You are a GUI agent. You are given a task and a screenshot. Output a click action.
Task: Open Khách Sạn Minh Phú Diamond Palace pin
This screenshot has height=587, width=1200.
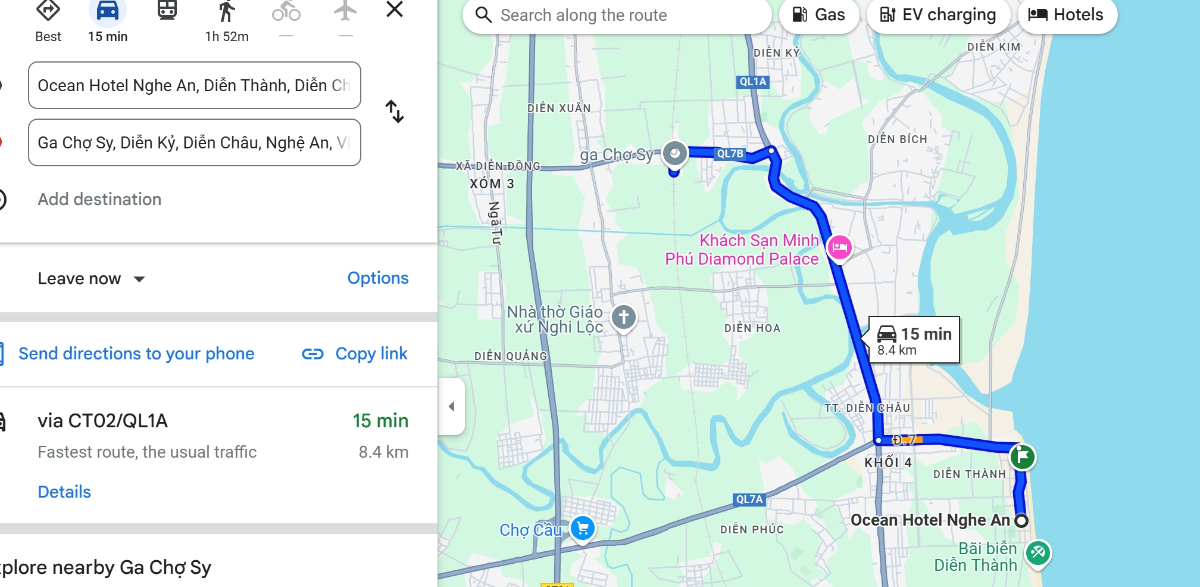[839, 247]
